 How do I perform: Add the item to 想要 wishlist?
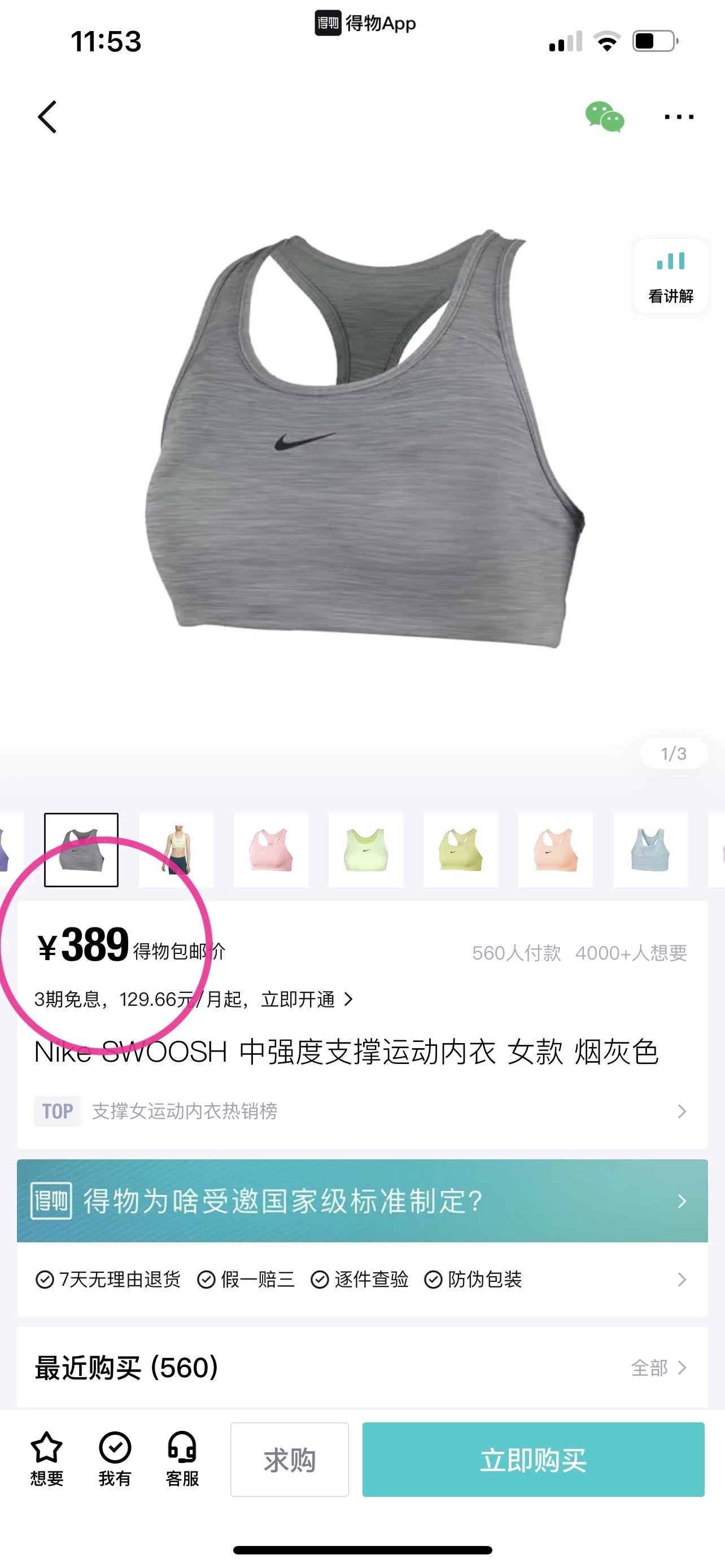click(x=47, y=1458)
